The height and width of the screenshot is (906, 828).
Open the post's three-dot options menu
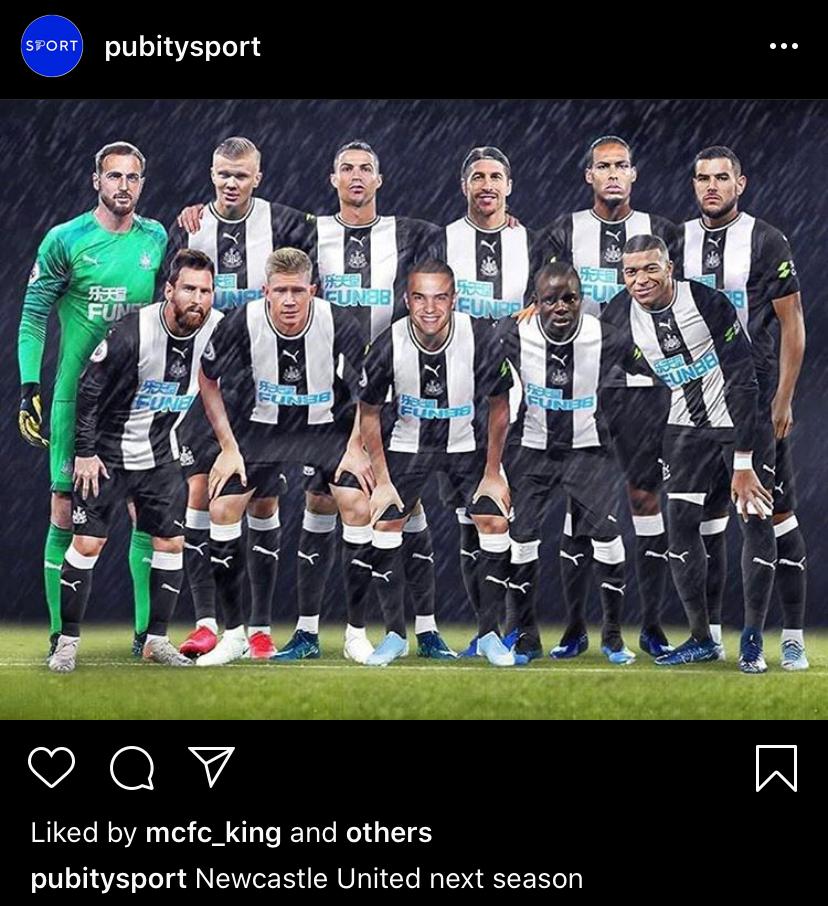point(783,46)
